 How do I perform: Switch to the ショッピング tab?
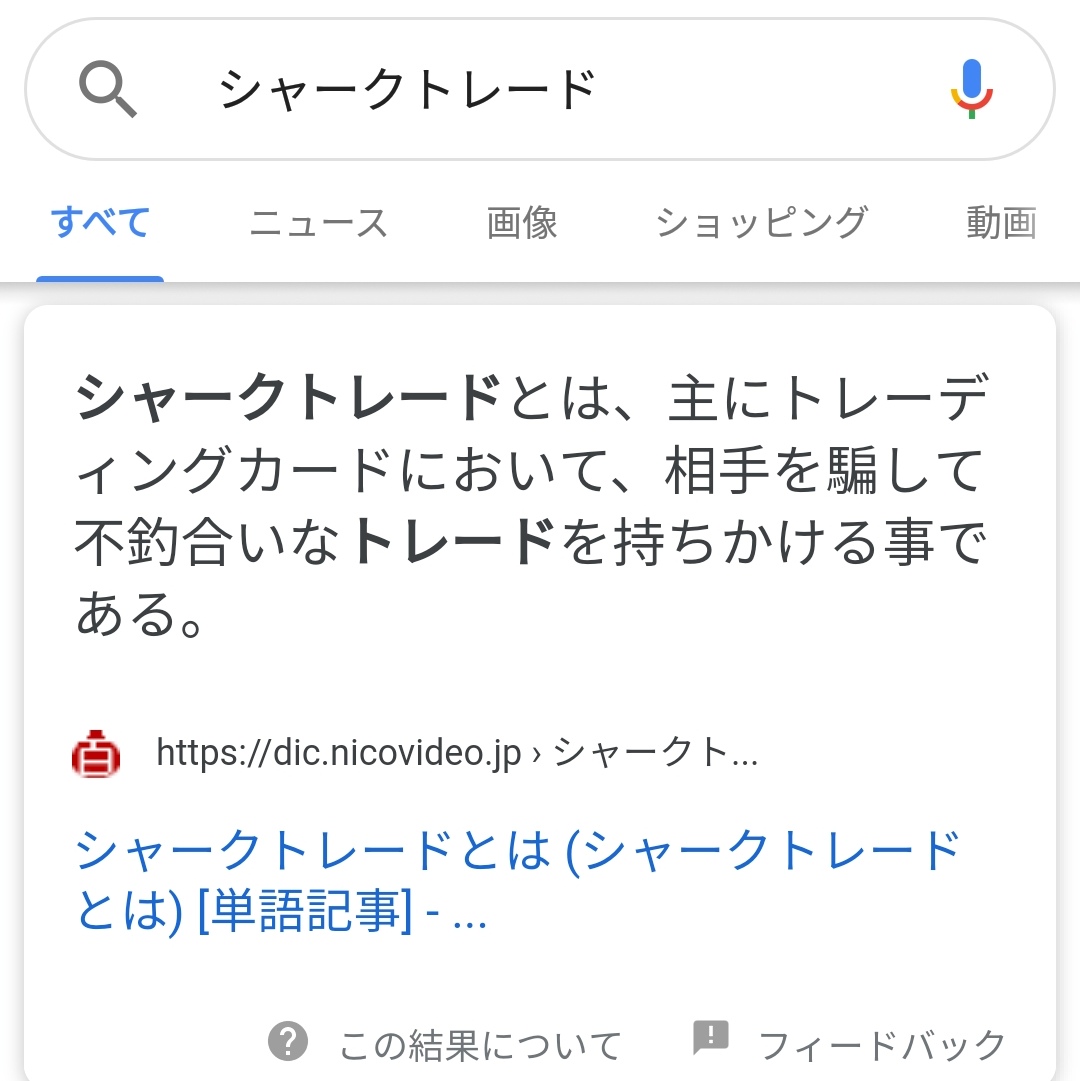click(x=761, y=222)
